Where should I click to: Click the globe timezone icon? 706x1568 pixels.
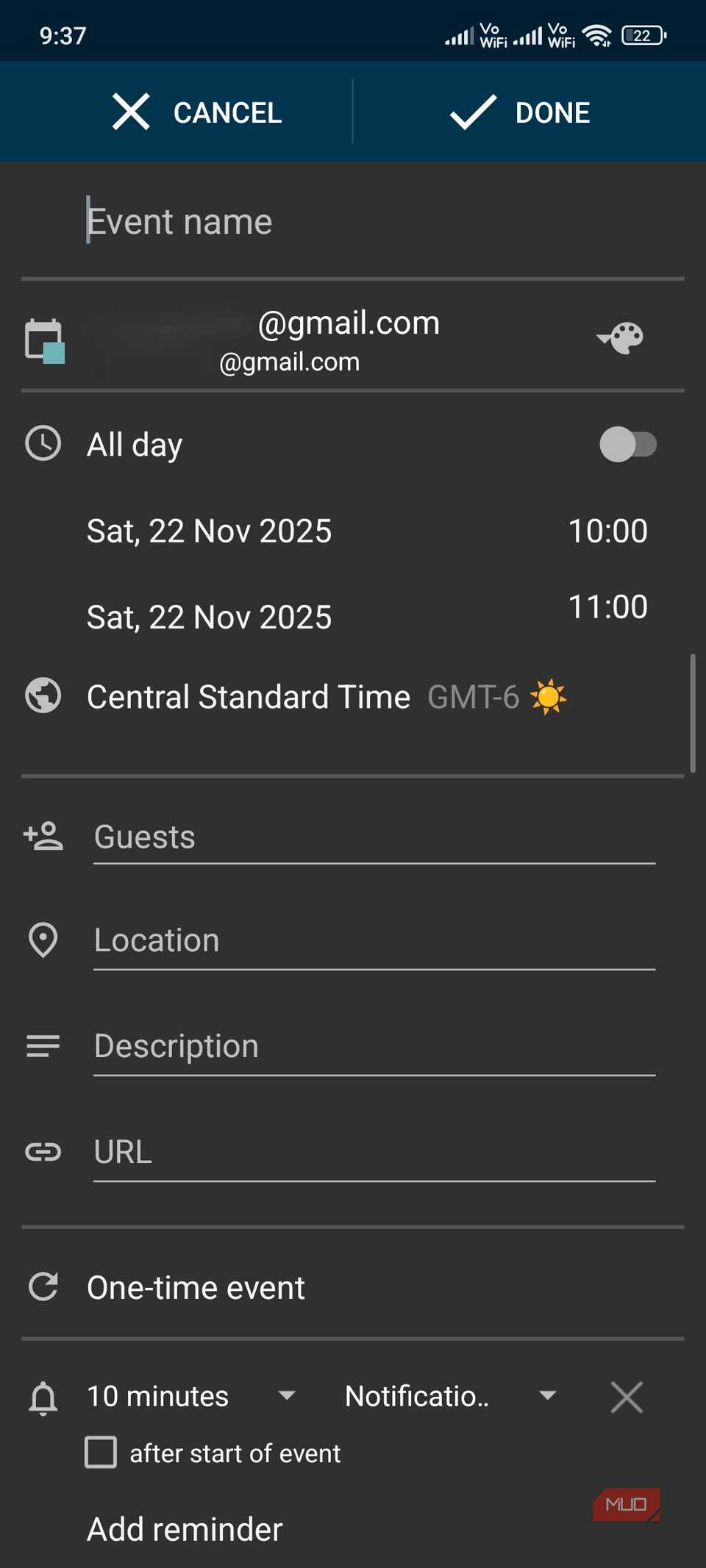point(43,695)
